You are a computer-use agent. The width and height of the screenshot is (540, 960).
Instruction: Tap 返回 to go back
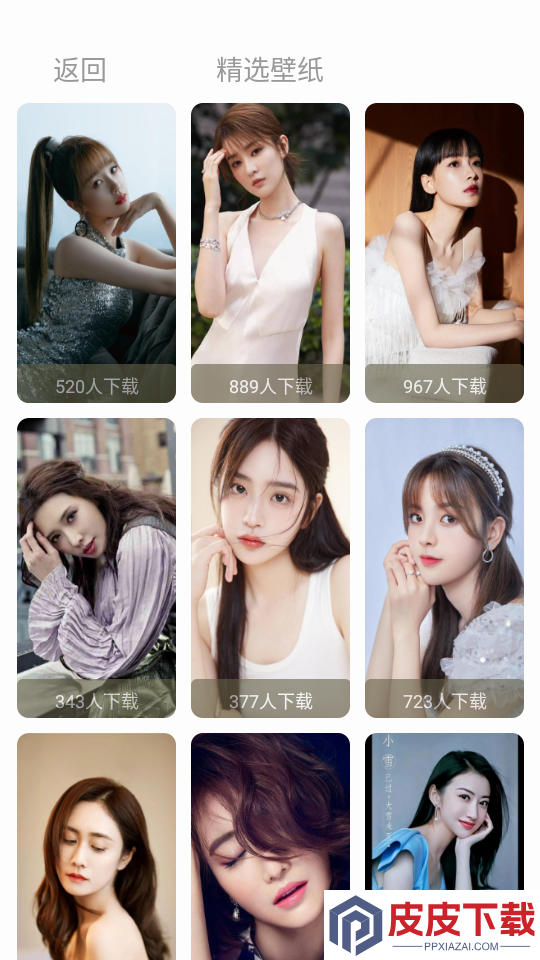point(80,70)
